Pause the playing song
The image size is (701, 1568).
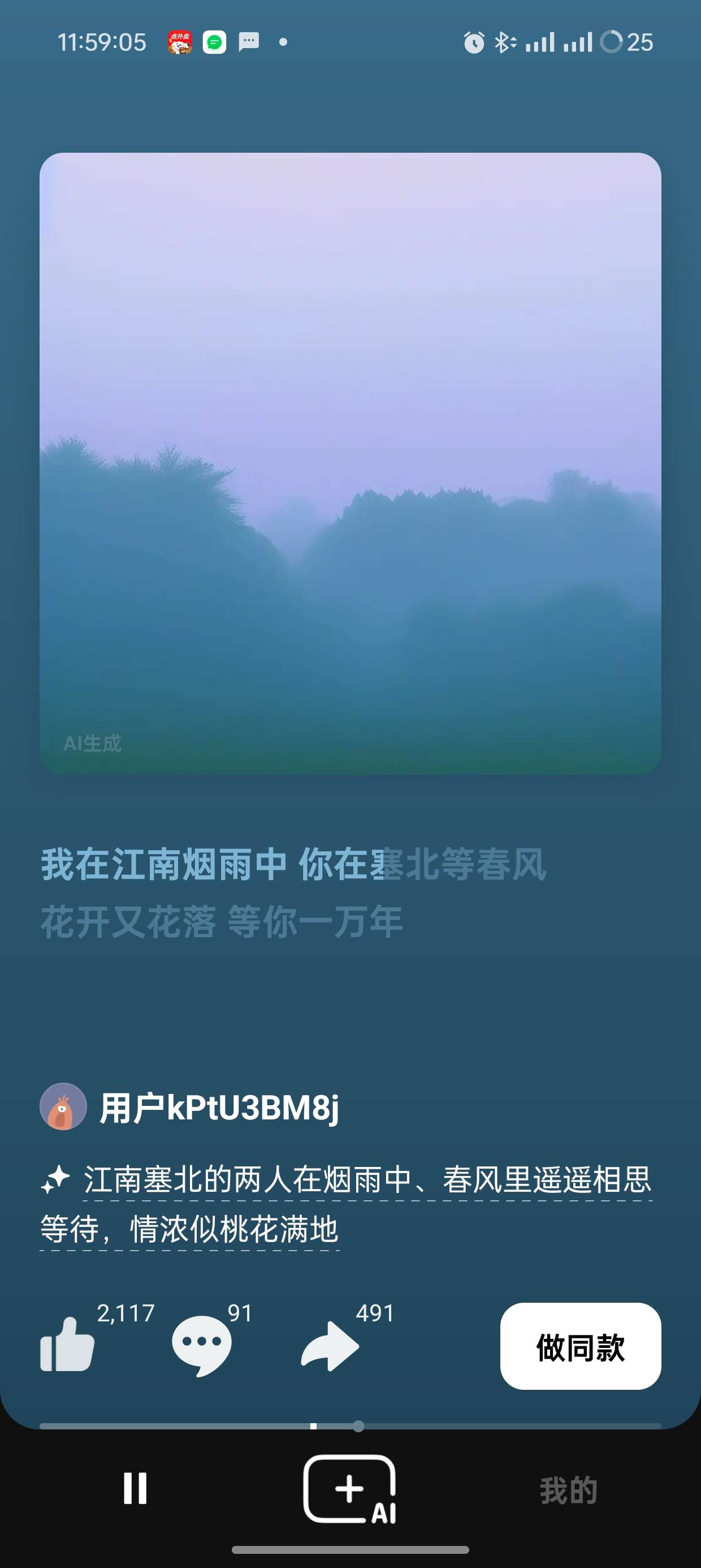pyautogui.click(x=135, y=1488)
